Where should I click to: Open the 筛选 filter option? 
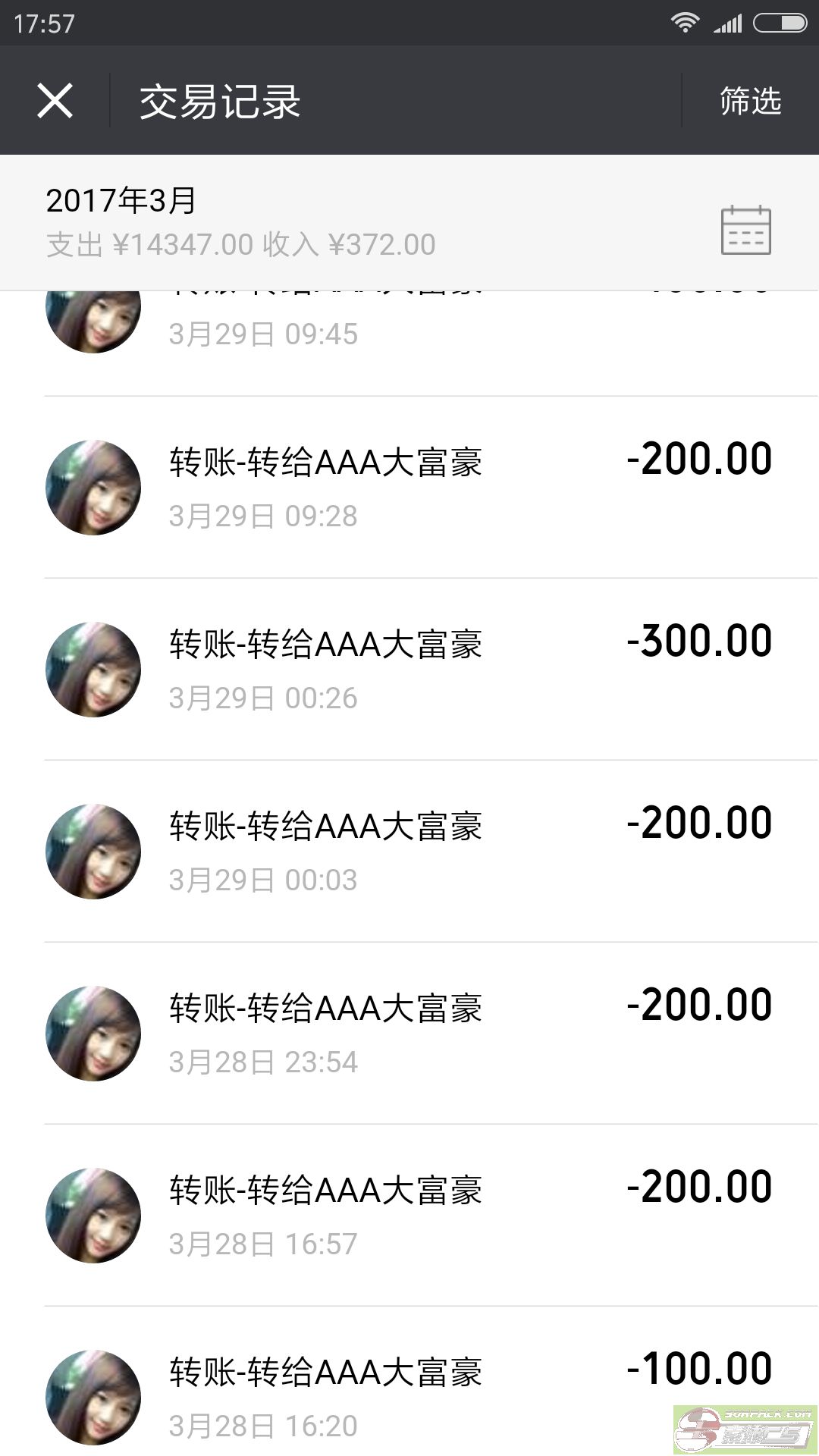point(750,101)
